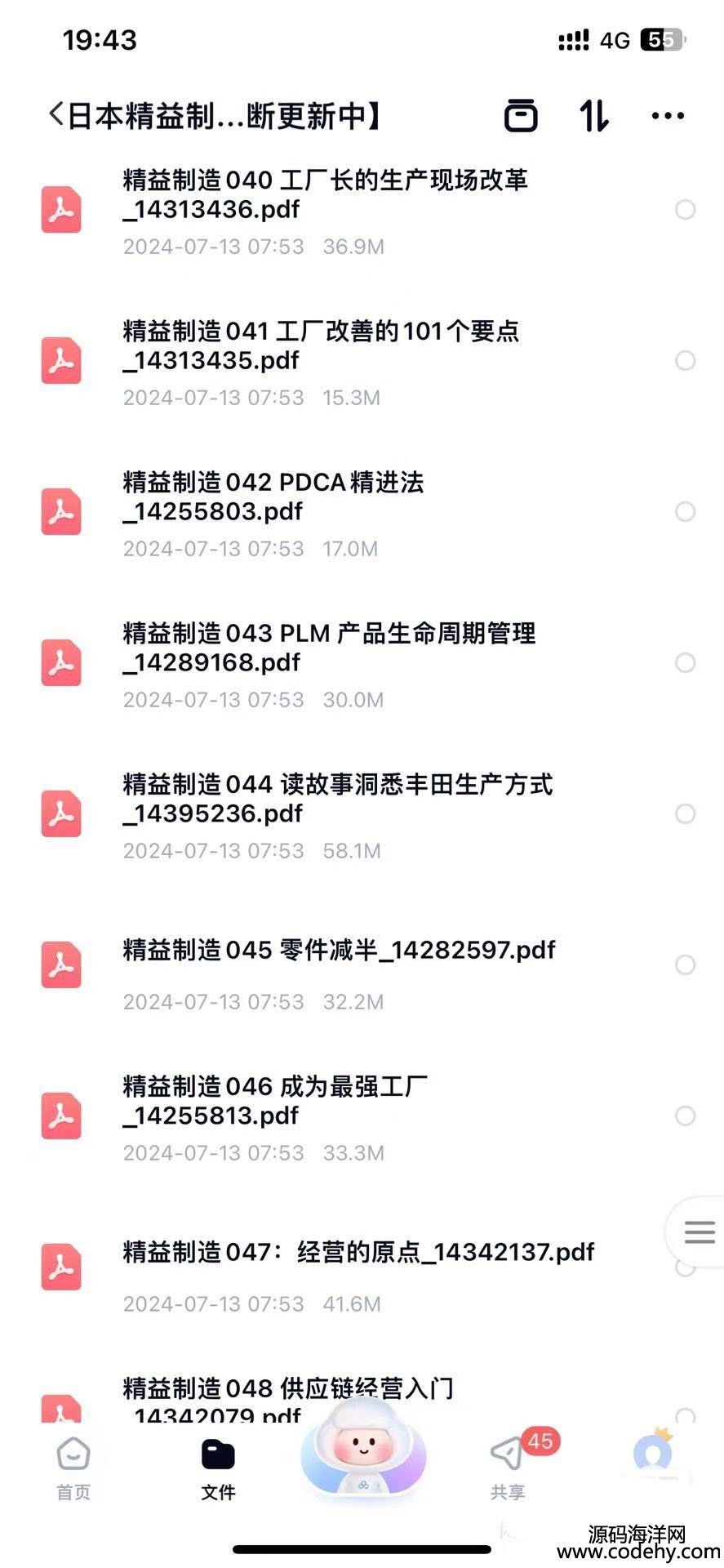Screen dimensions: 724x1568
Task: Switch to the 首页 tab
Action: point(73,1469)
